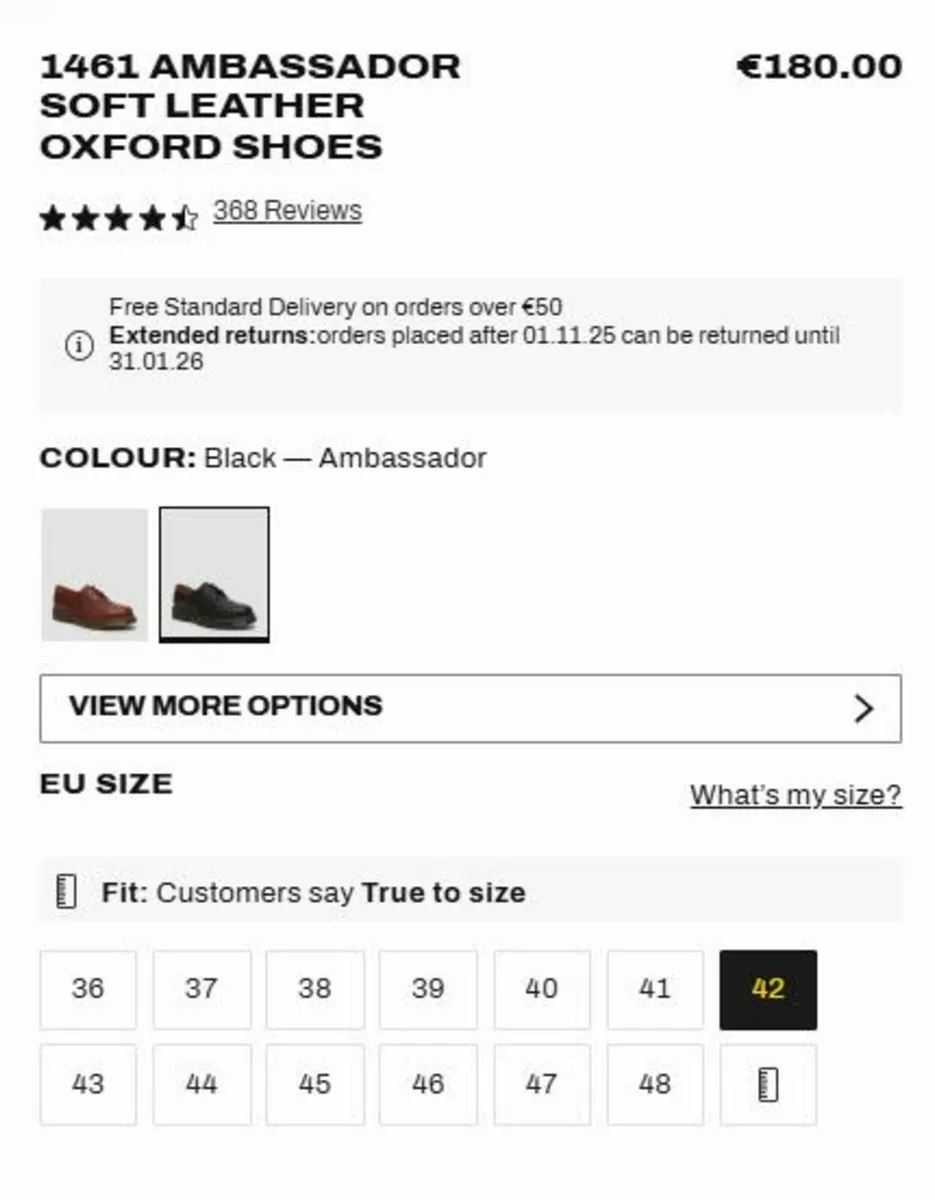Open the size chart via What's my size link
Viewport: 935px width, 1200px height.
tap(796, 794)
